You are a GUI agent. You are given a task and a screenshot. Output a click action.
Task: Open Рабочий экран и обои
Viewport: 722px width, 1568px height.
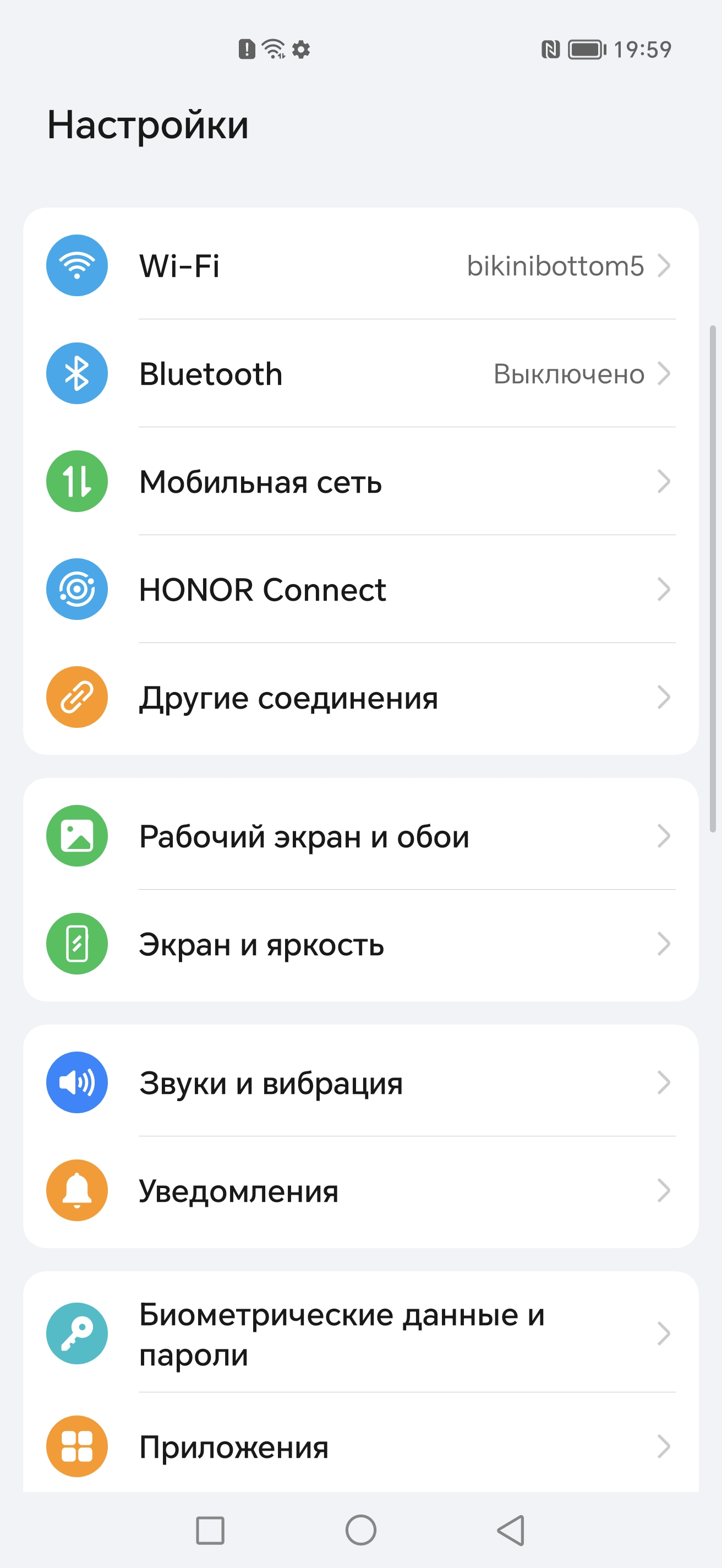click(360, 836)
